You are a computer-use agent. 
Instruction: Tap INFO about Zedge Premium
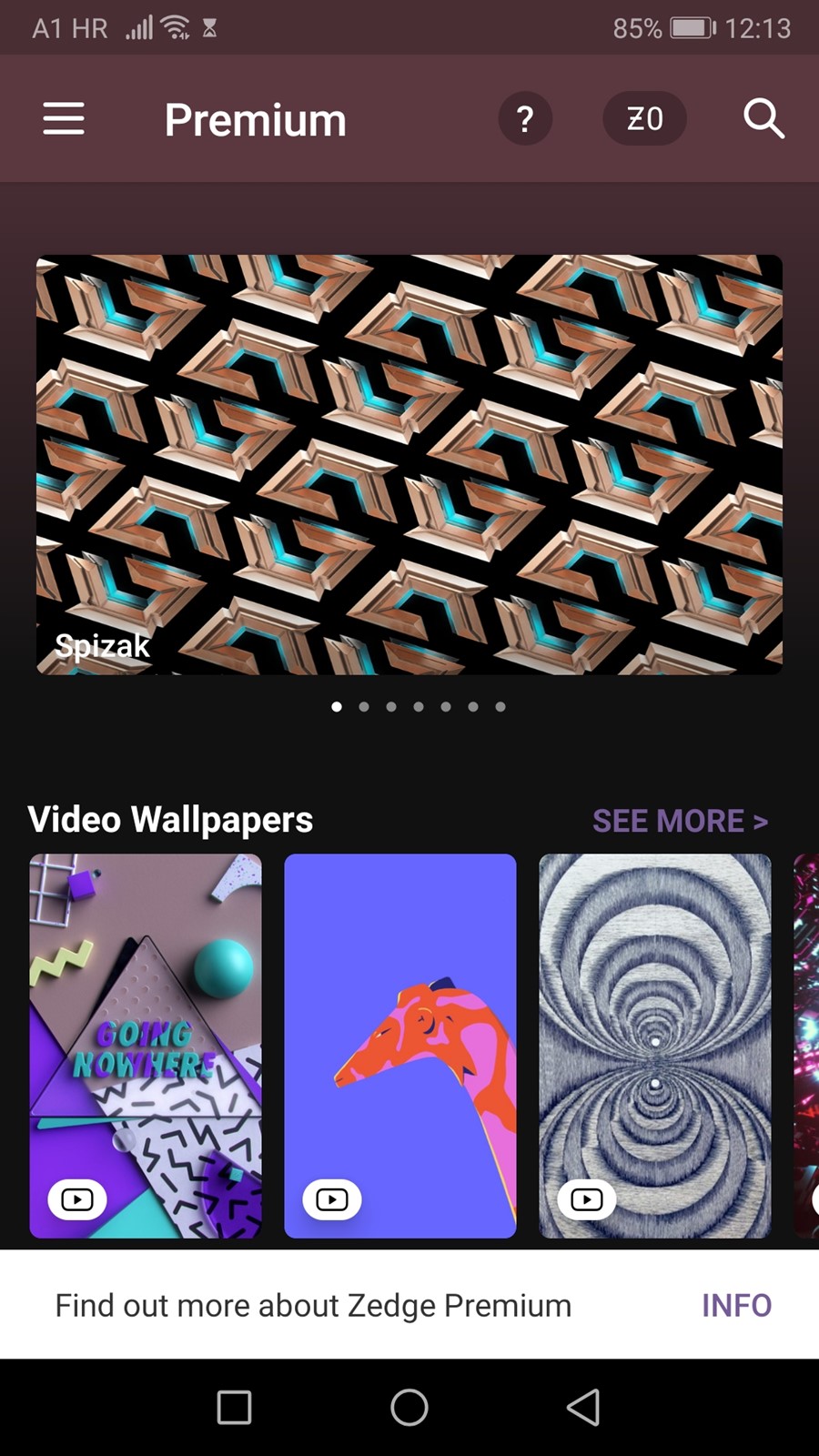click(736, 1306)
